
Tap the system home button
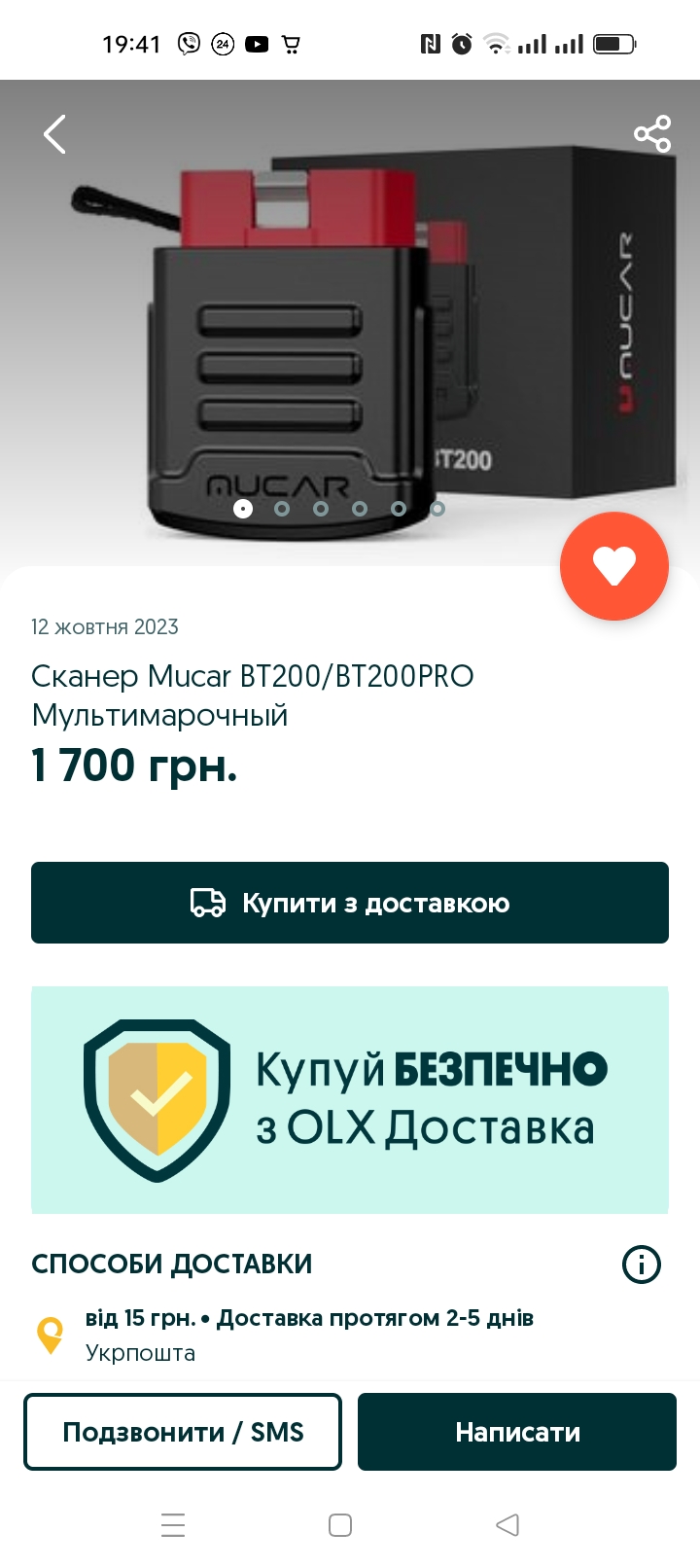[340, 1524]
